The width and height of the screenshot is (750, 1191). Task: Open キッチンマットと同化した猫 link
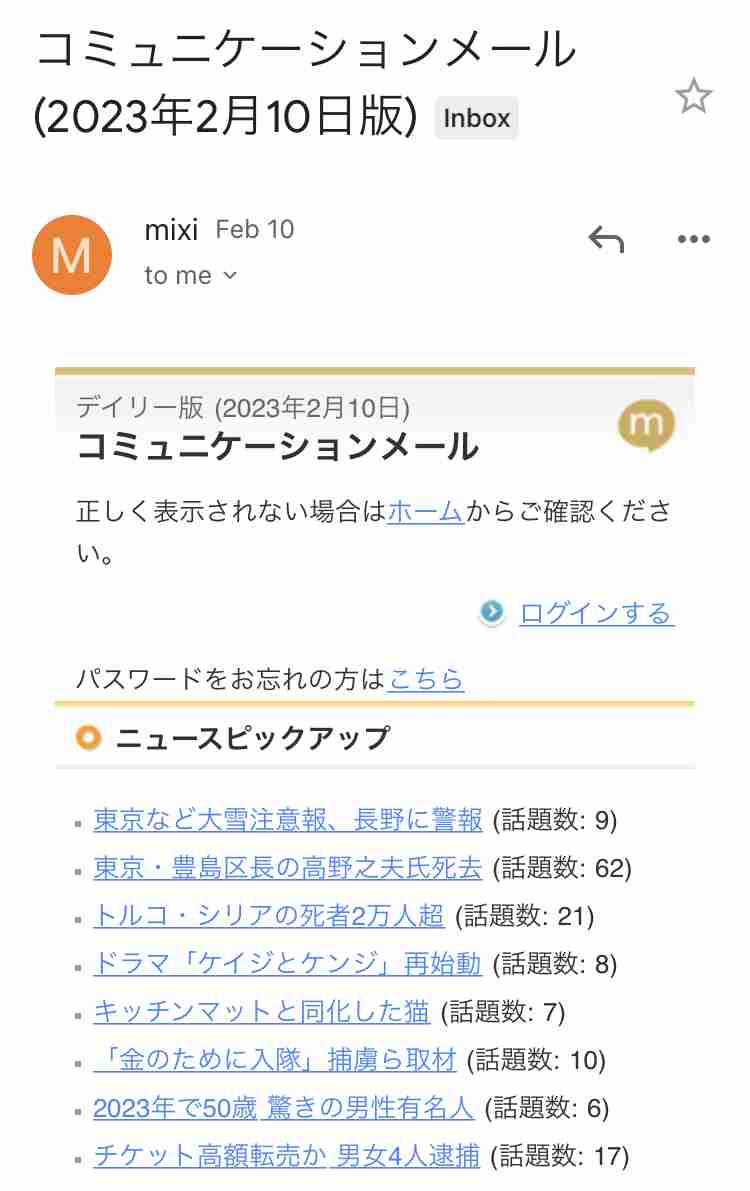tap(262, 1012)
